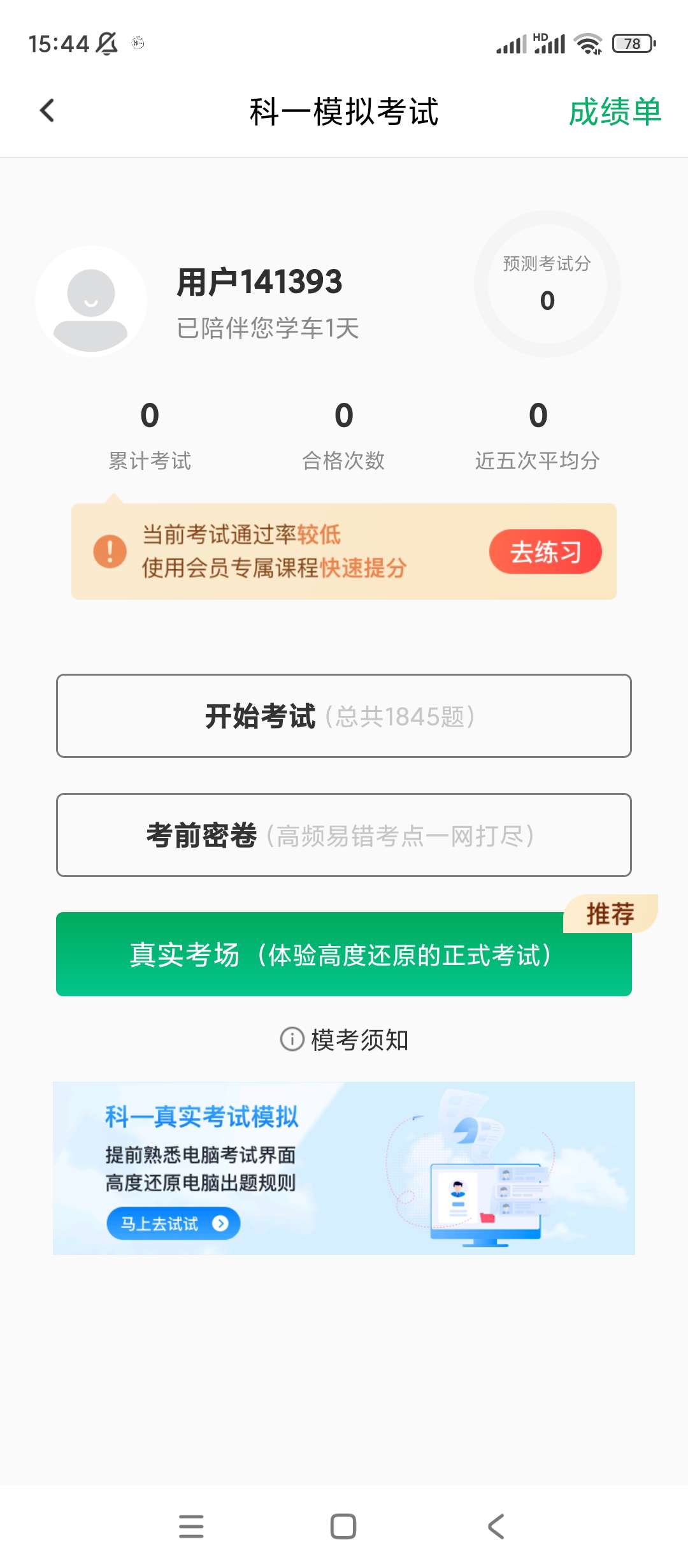Image resolution: width=688 pixels, height=1568 pixels.
Task: Open the system recent apps menu
Action: (191, 1526)
